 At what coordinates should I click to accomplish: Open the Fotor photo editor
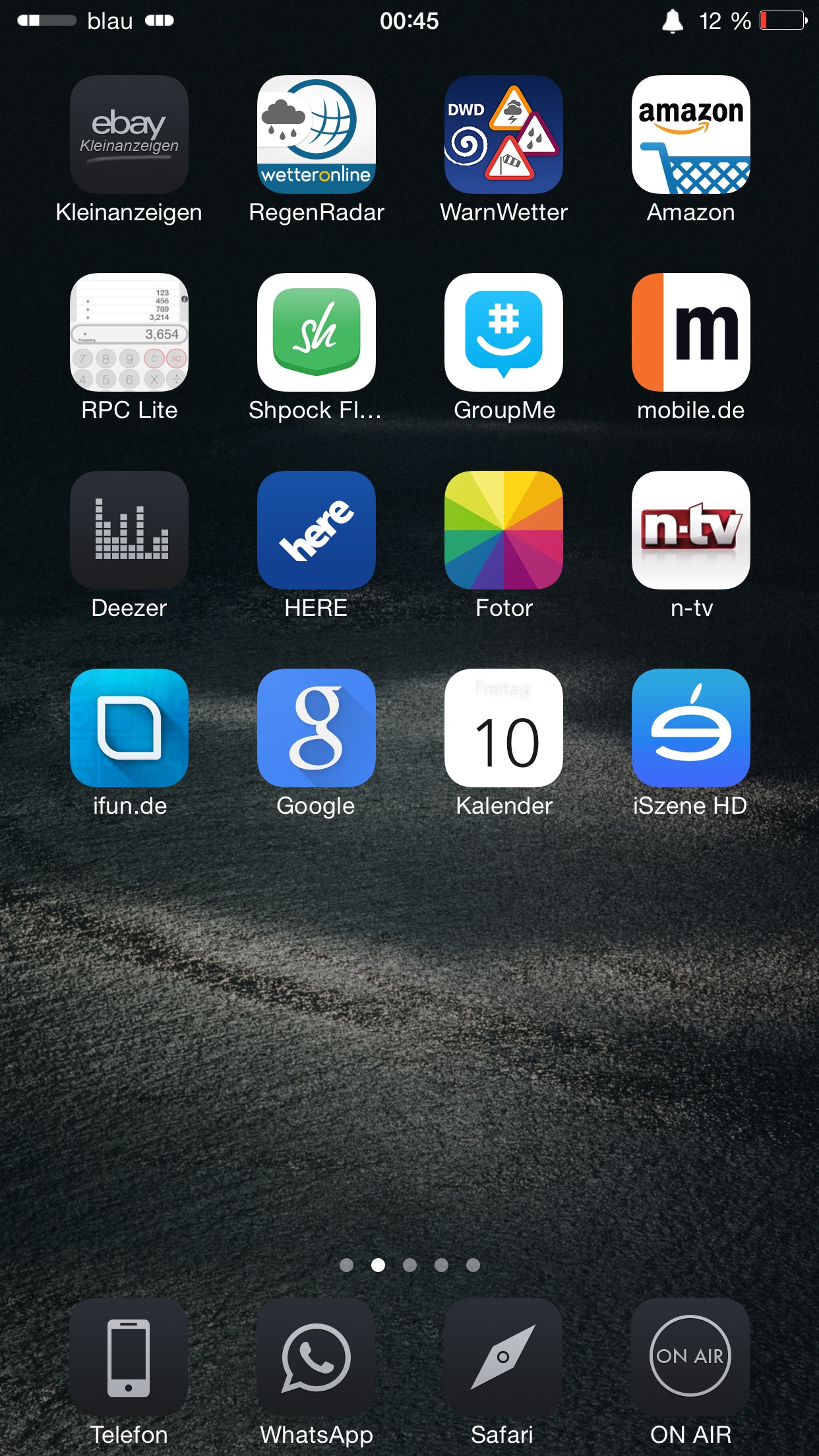[504, 530]
